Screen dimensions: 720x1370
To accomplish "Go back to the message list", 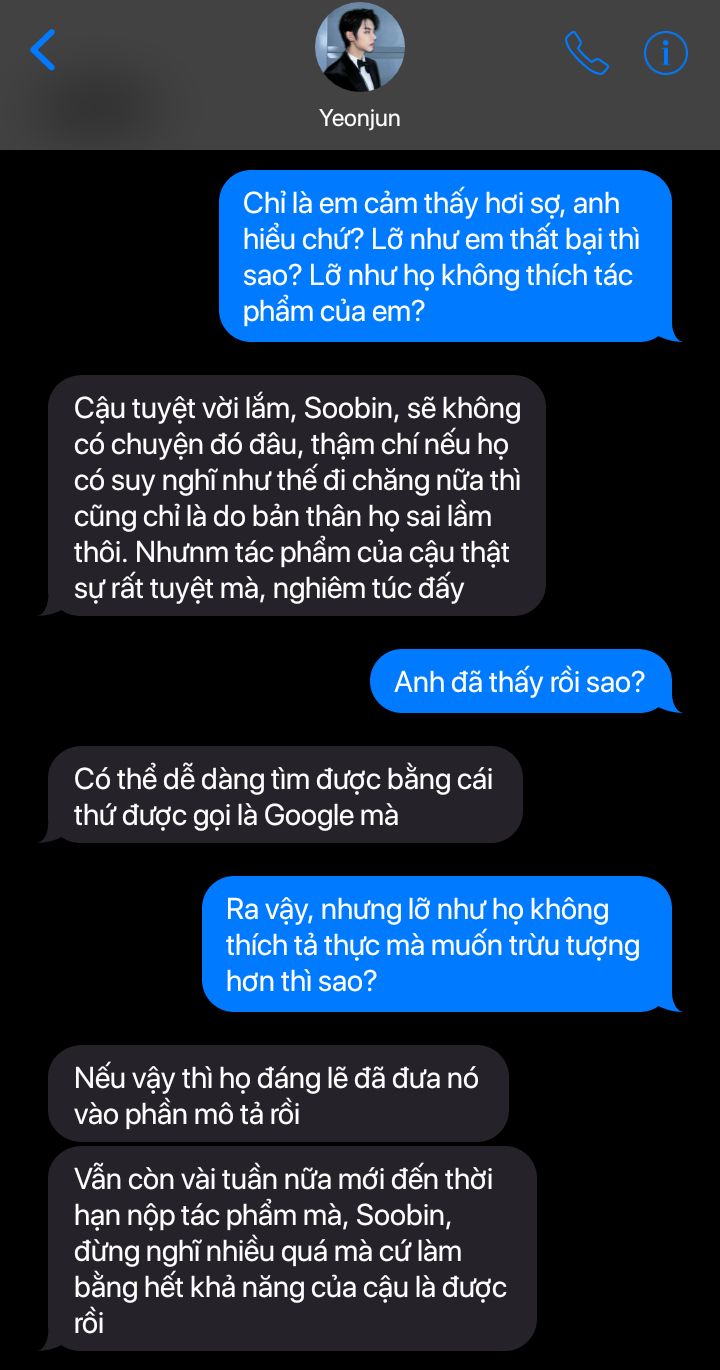I will click(x=43, y=50).
